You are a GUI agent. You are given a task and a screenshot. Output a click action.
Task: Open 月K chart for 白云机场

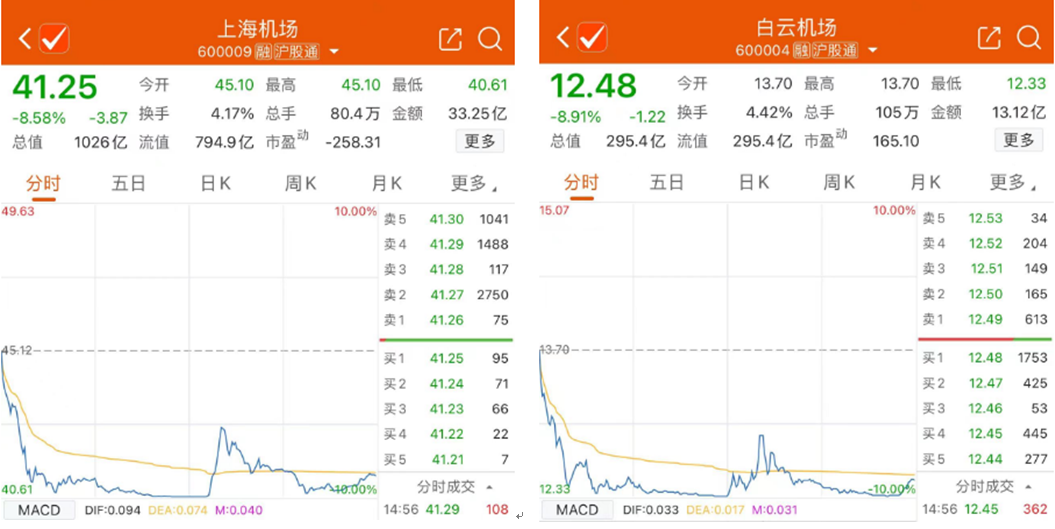pyautogui.click(x=925, y=183)
